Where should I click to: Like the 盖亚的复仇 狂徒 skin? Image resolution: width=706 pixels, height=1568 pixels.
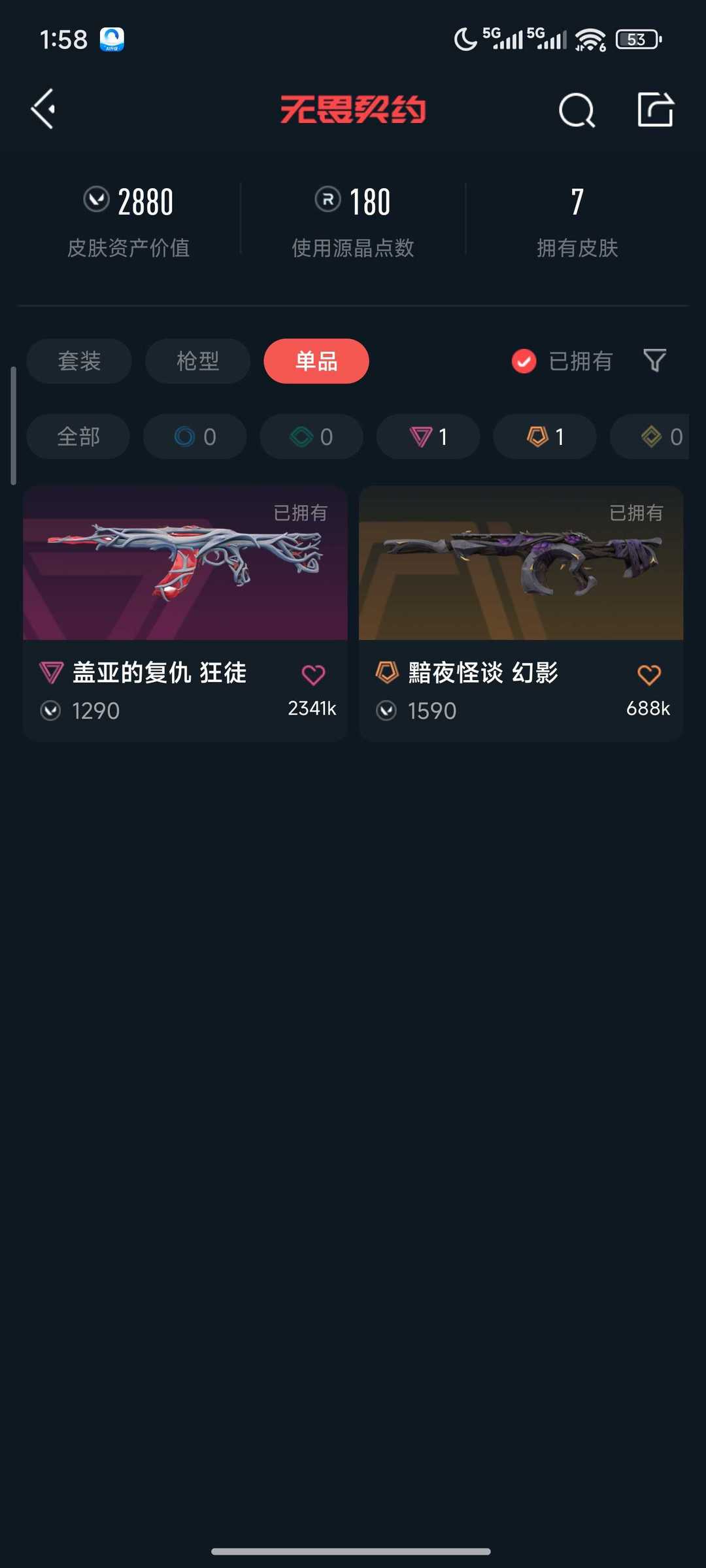coord(313,675)
